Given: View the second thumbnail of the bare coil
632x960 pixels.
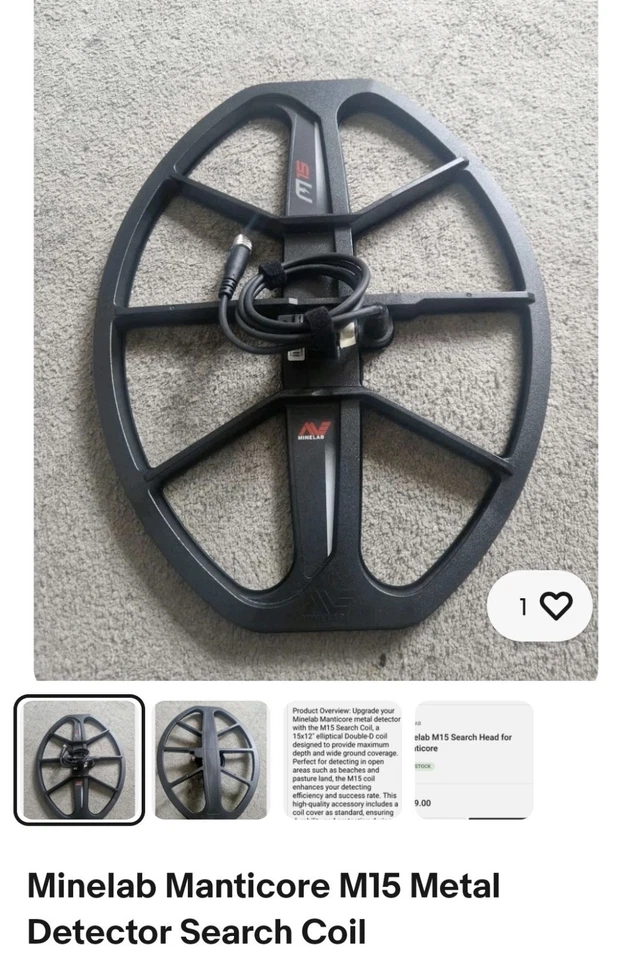Looking at the screenshot, I should coord(211,760).
